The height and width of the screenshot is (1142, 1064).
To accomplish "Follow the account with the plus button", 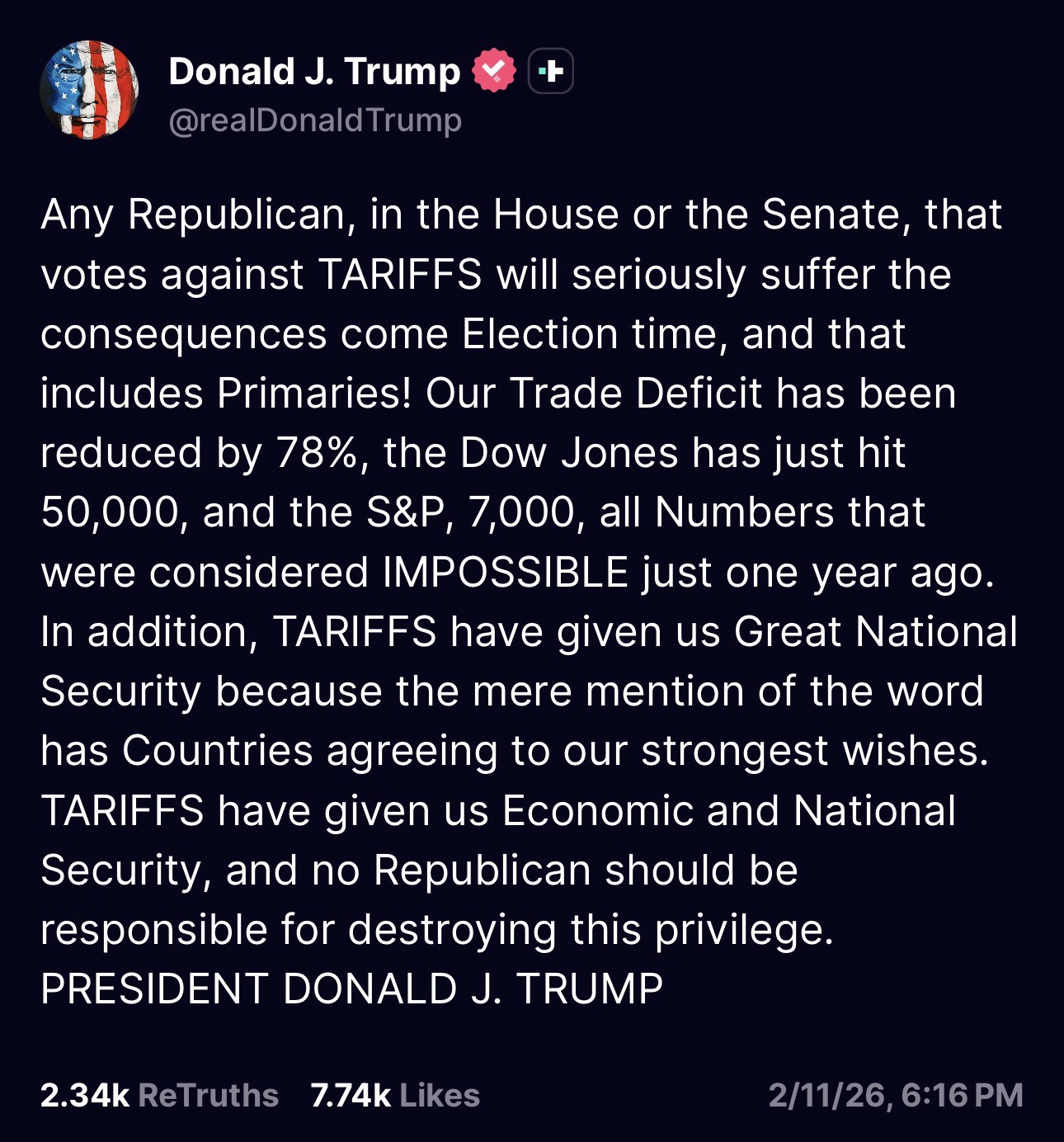I will pyautogui.click(x=550, y=73).
